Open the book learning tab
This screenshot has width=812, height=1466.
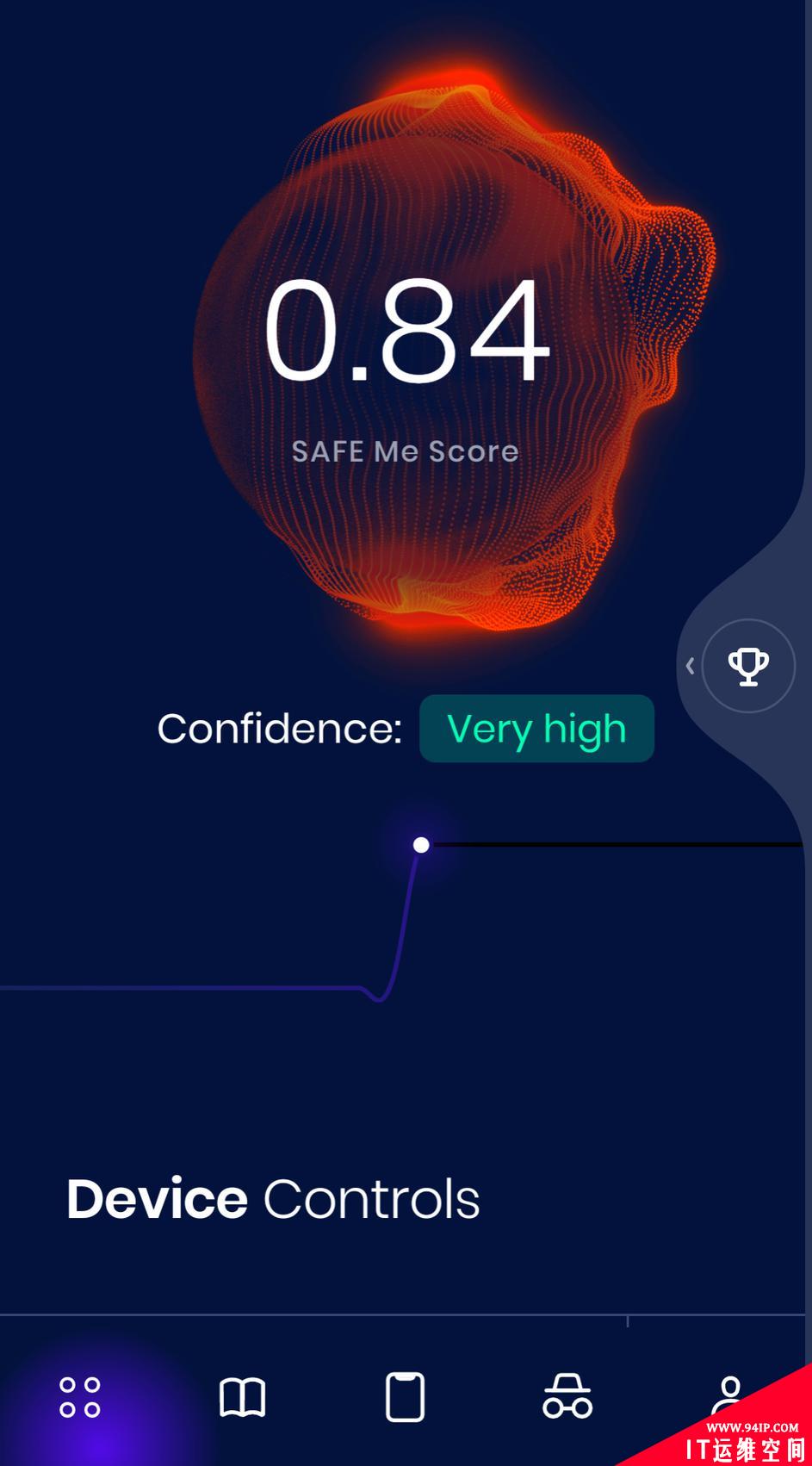[x=242, y=1397]
